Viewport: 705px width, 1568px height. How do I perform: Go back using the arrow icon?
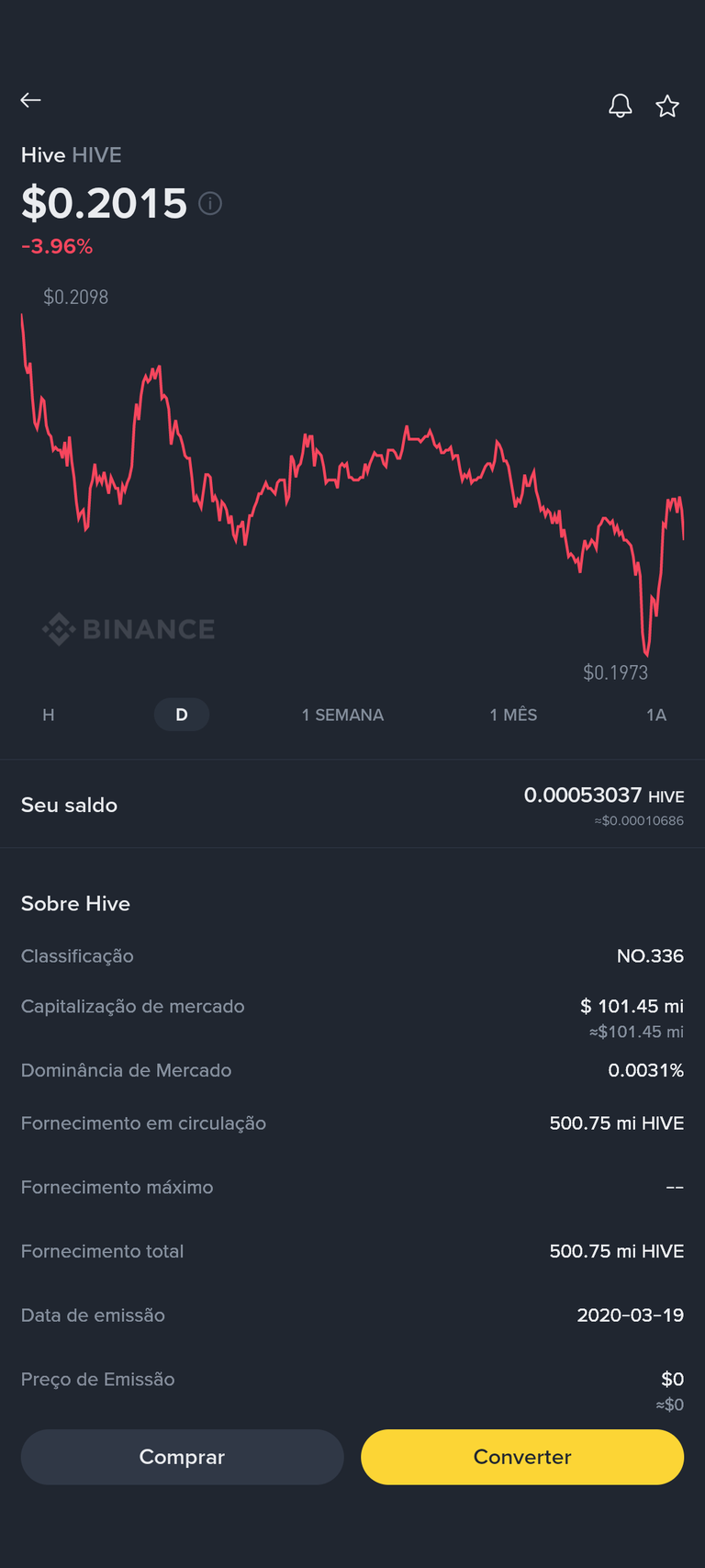coord(31,100)
